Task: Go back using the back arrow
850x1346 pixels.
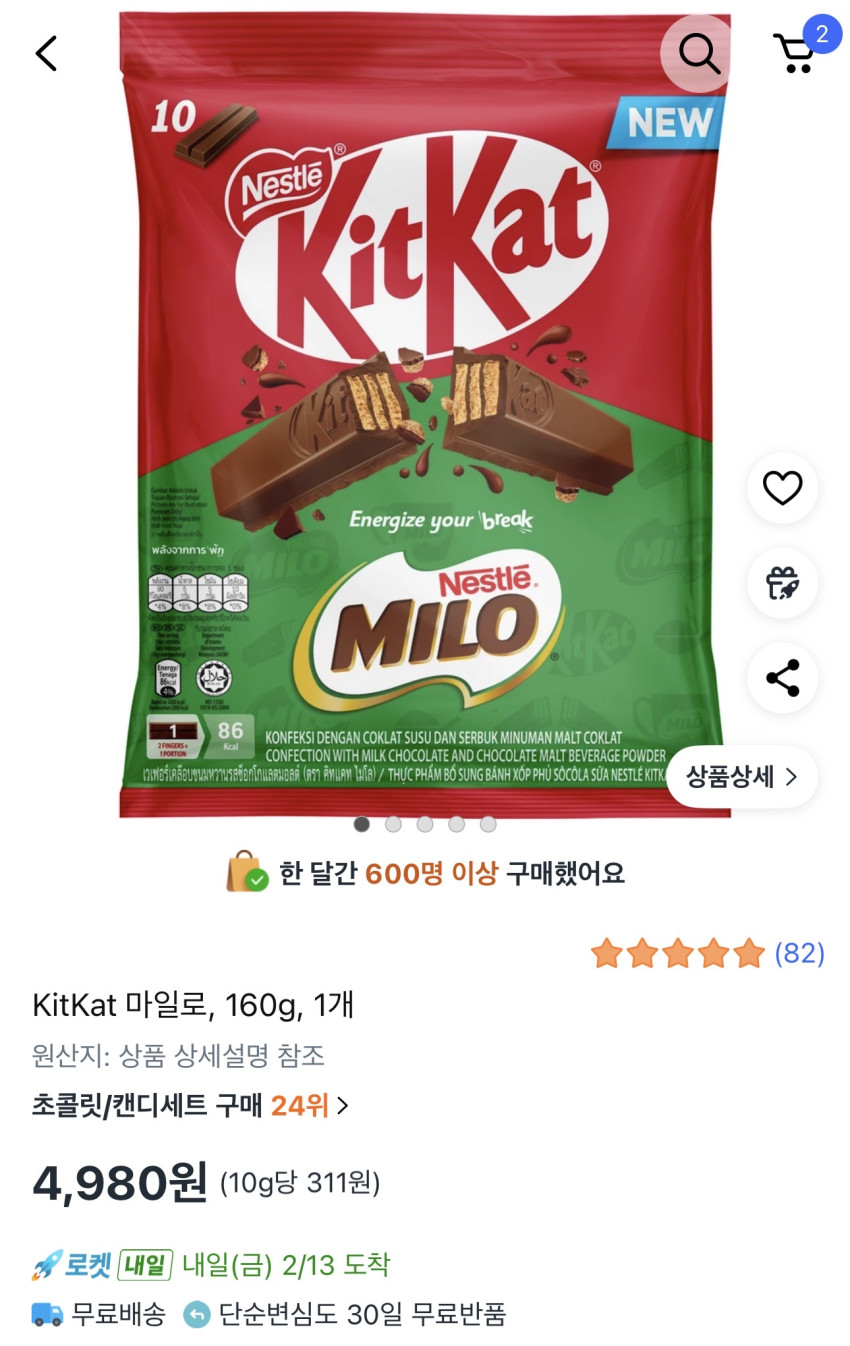Action: [x=46, y=53]
